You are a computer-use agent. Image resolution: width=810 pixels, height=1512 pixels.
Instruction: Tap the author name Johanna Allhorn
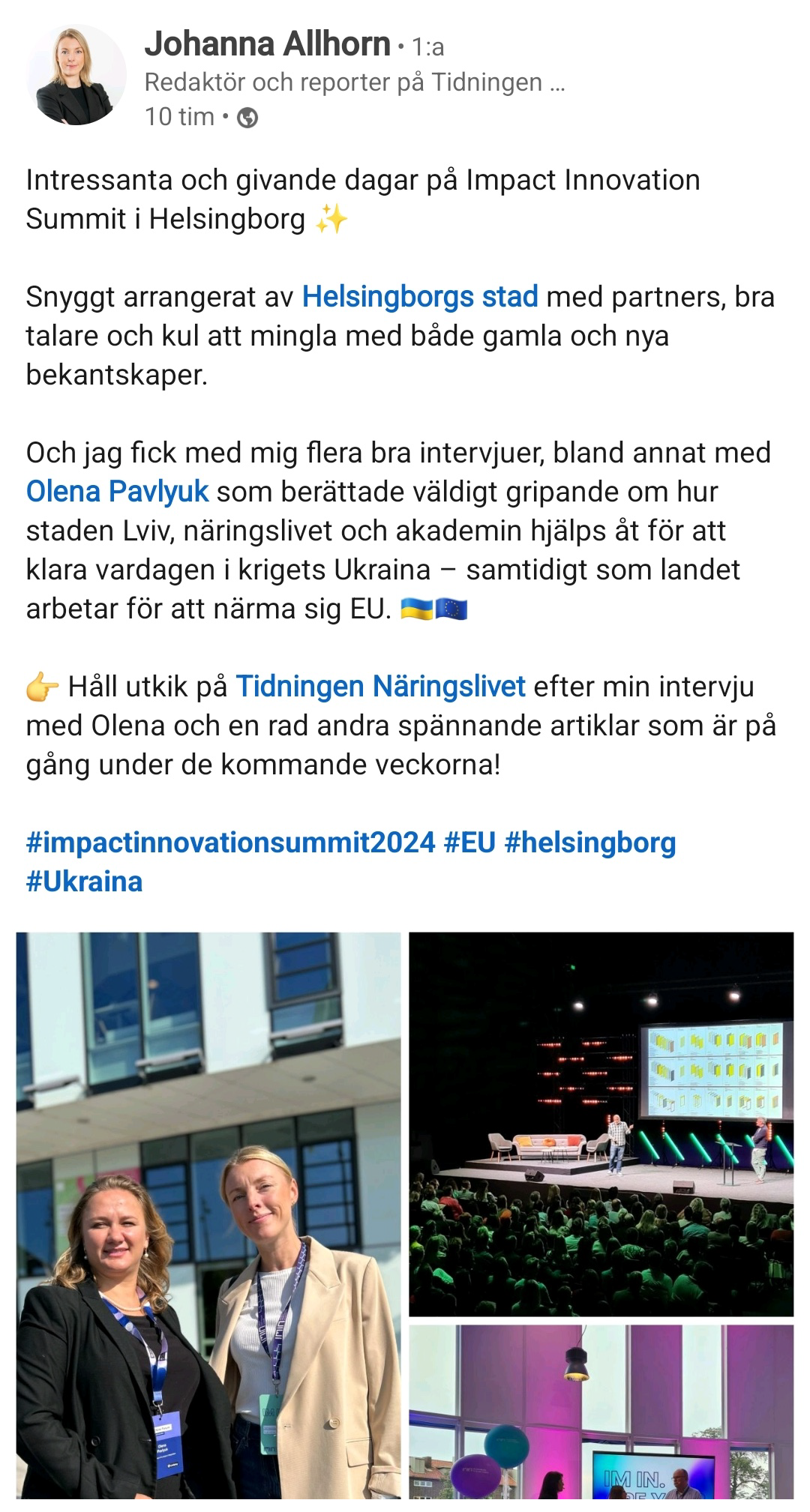point(268,44)
